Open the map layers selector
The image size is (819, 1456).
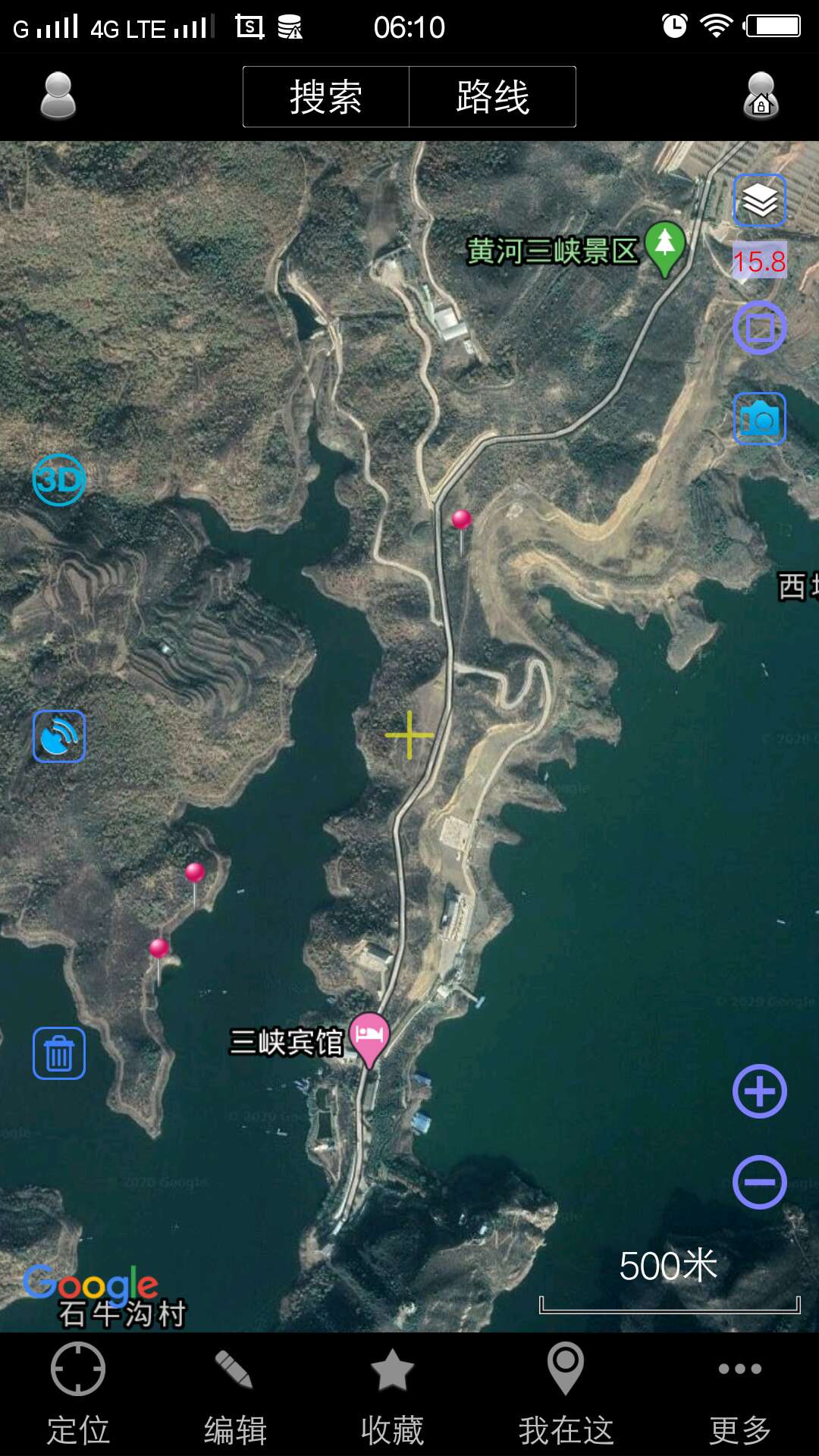(759, 201)
